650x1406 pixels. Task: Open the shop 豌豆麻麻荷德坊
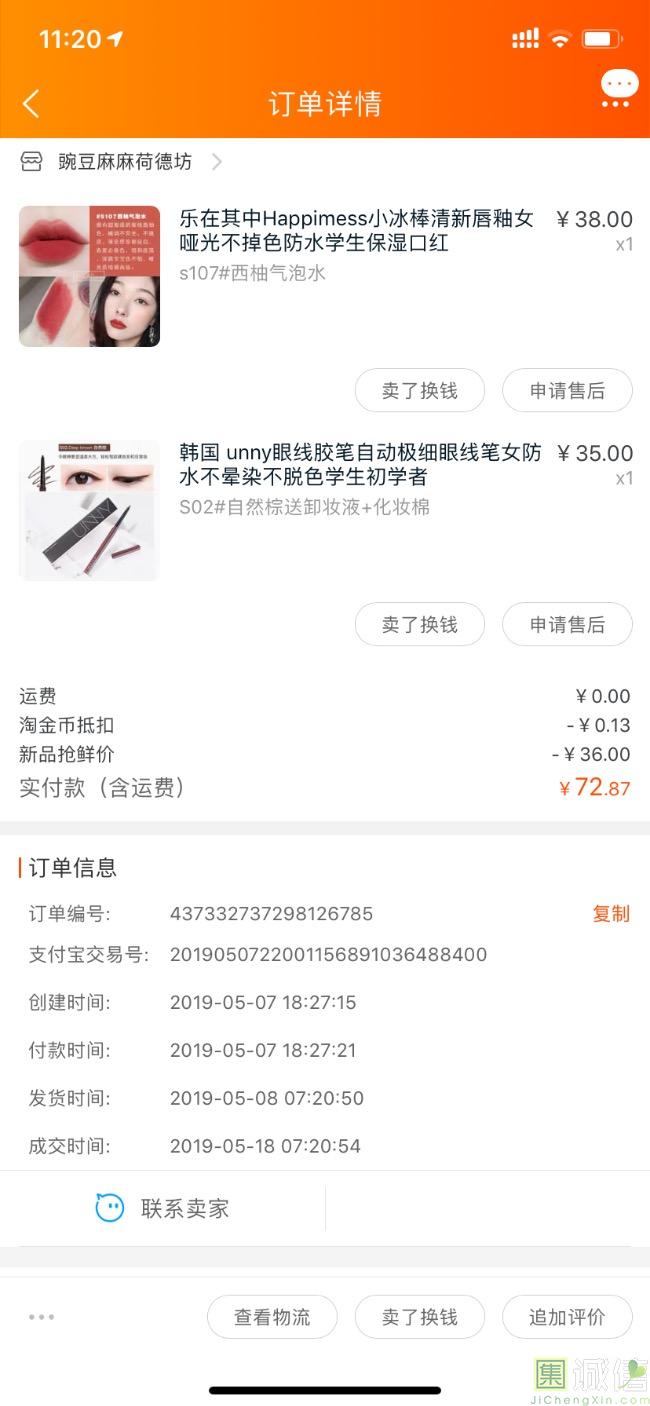121,161
